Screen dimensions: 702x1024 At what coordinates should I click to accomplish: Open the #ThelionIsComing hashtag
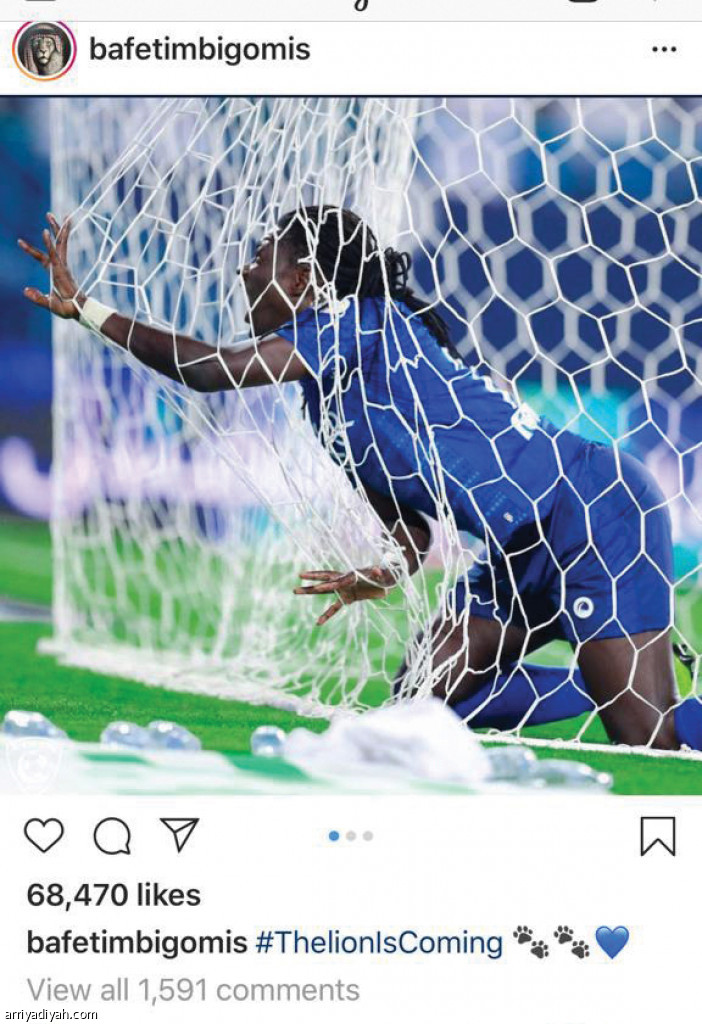click(x=379, y=942)
